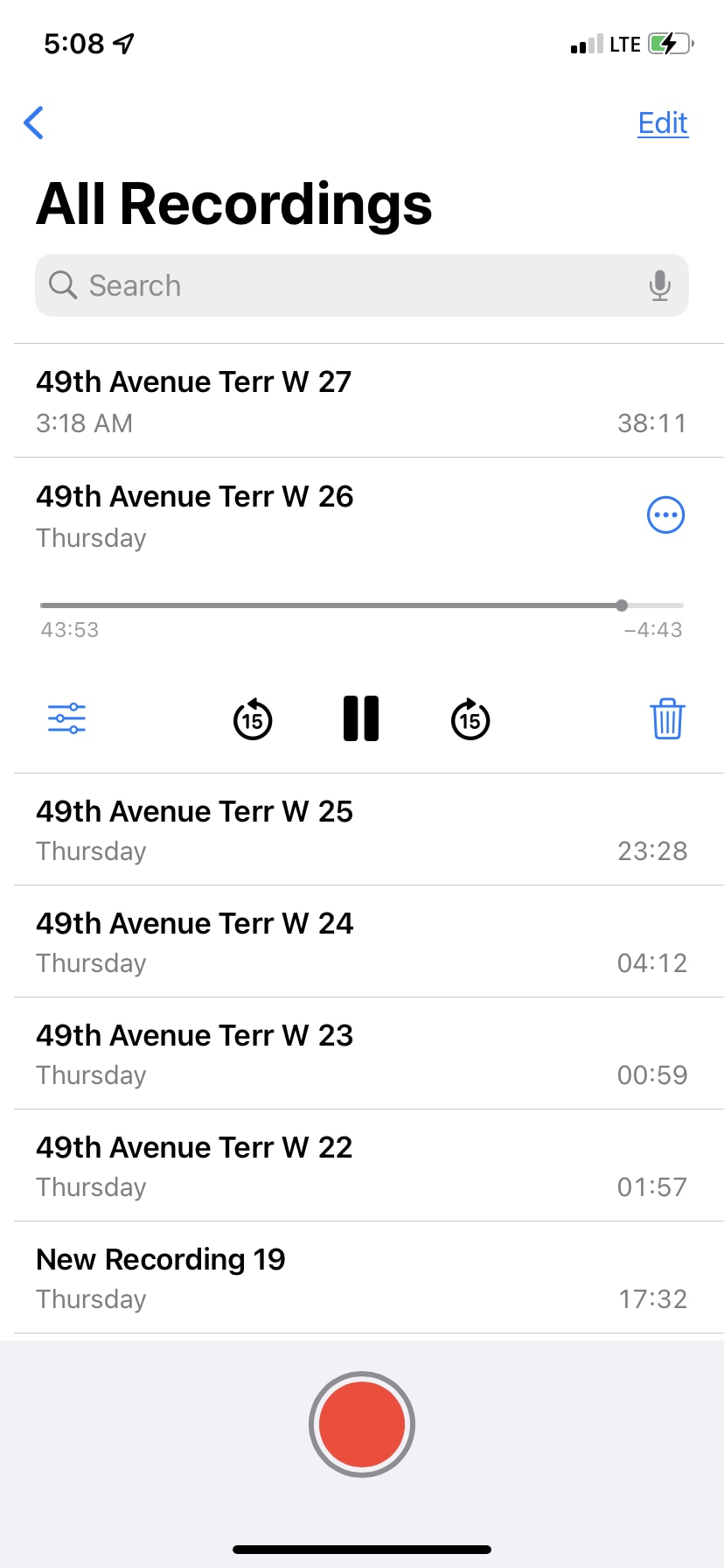
Task: Choose recording 49th Avenue Terr W 22
Action: [x=362, y=1165]
